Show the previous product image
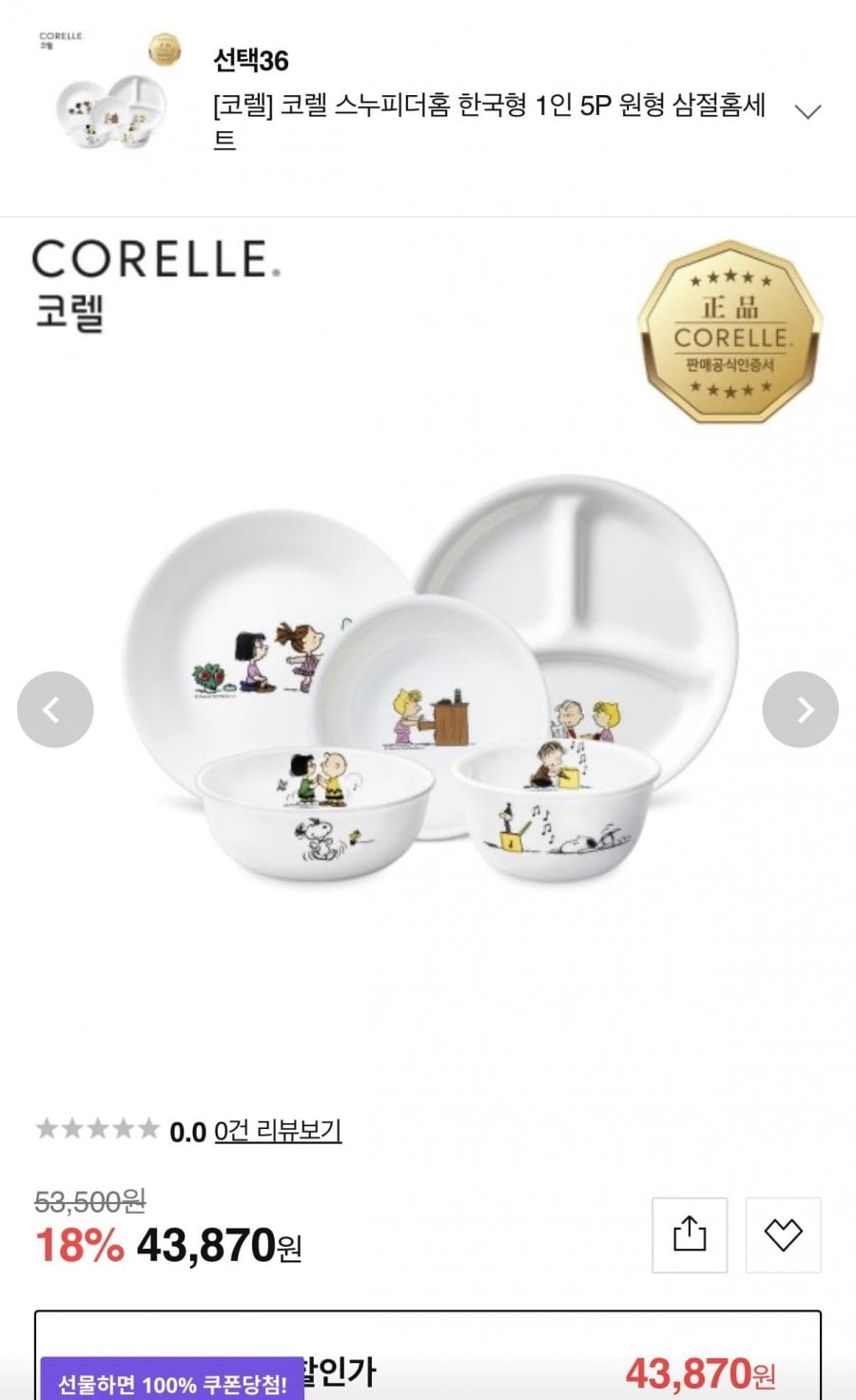856x1400 pixels. pyautogui.click(x=55, y=710)
